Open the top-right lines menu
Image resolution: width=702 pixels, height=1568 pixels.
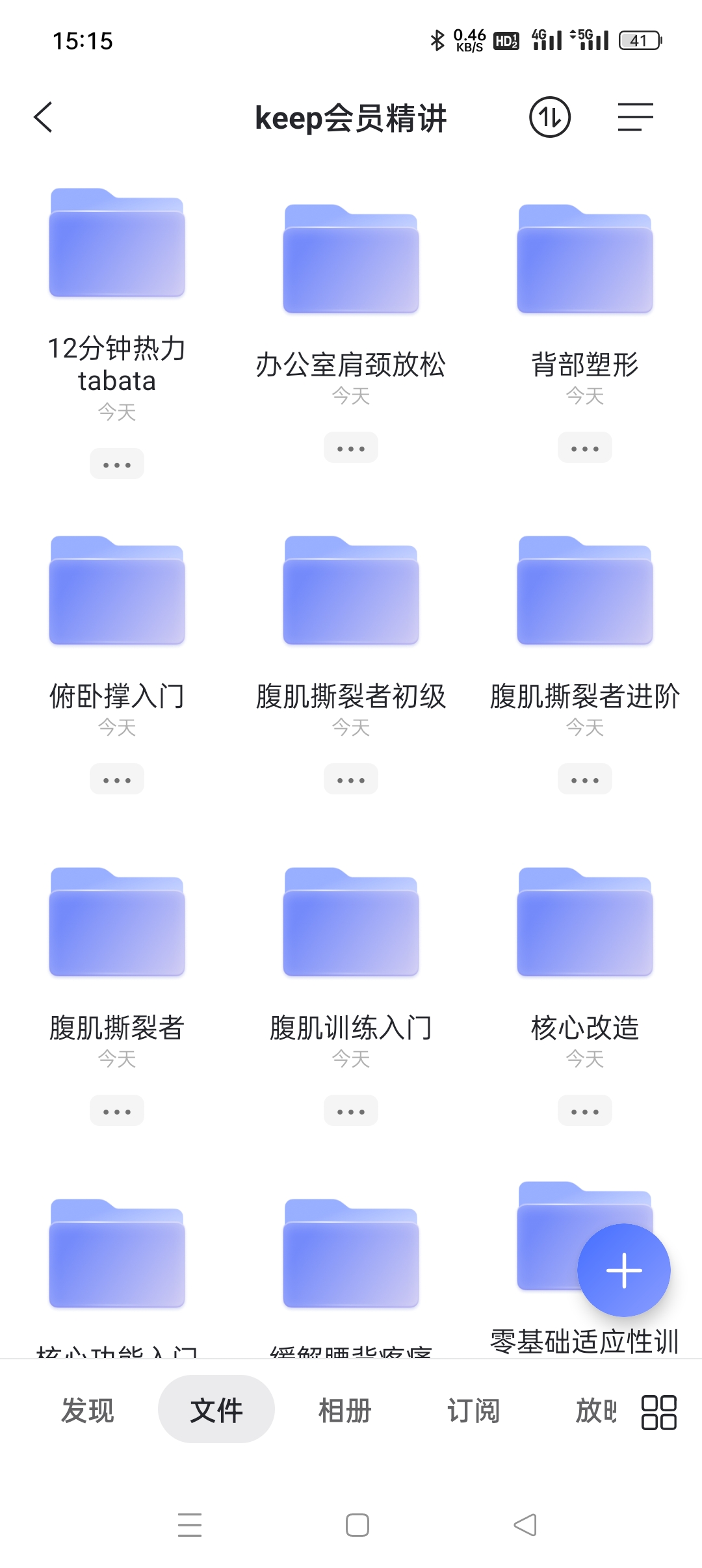click(x=635, y=118)
